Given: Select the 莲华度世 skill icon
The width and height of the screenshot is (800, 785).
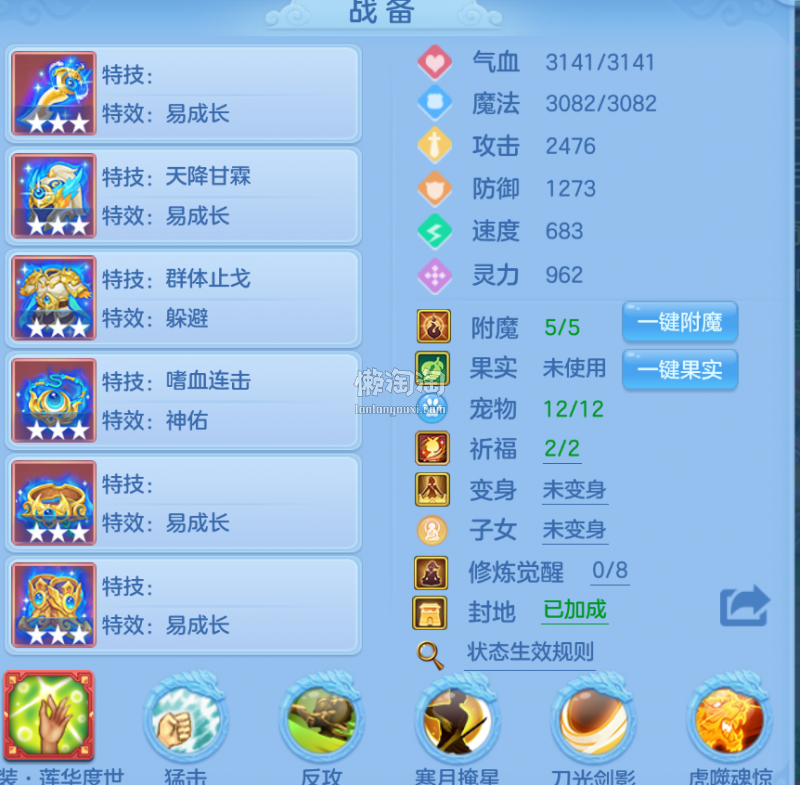Looking at the screenshot, I should tap(48, 717).
